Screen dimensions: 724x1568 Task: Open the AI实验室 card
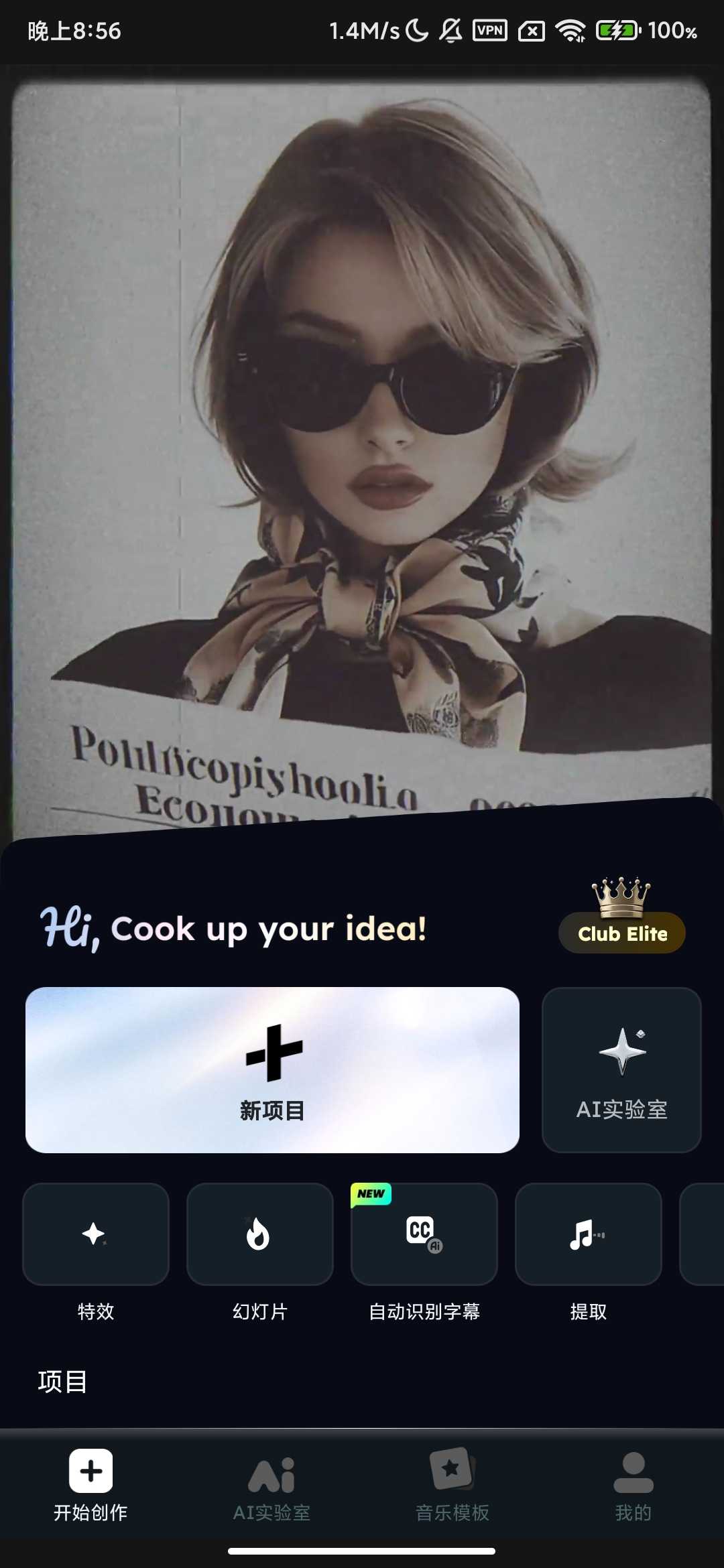[x=621, y=1069]
